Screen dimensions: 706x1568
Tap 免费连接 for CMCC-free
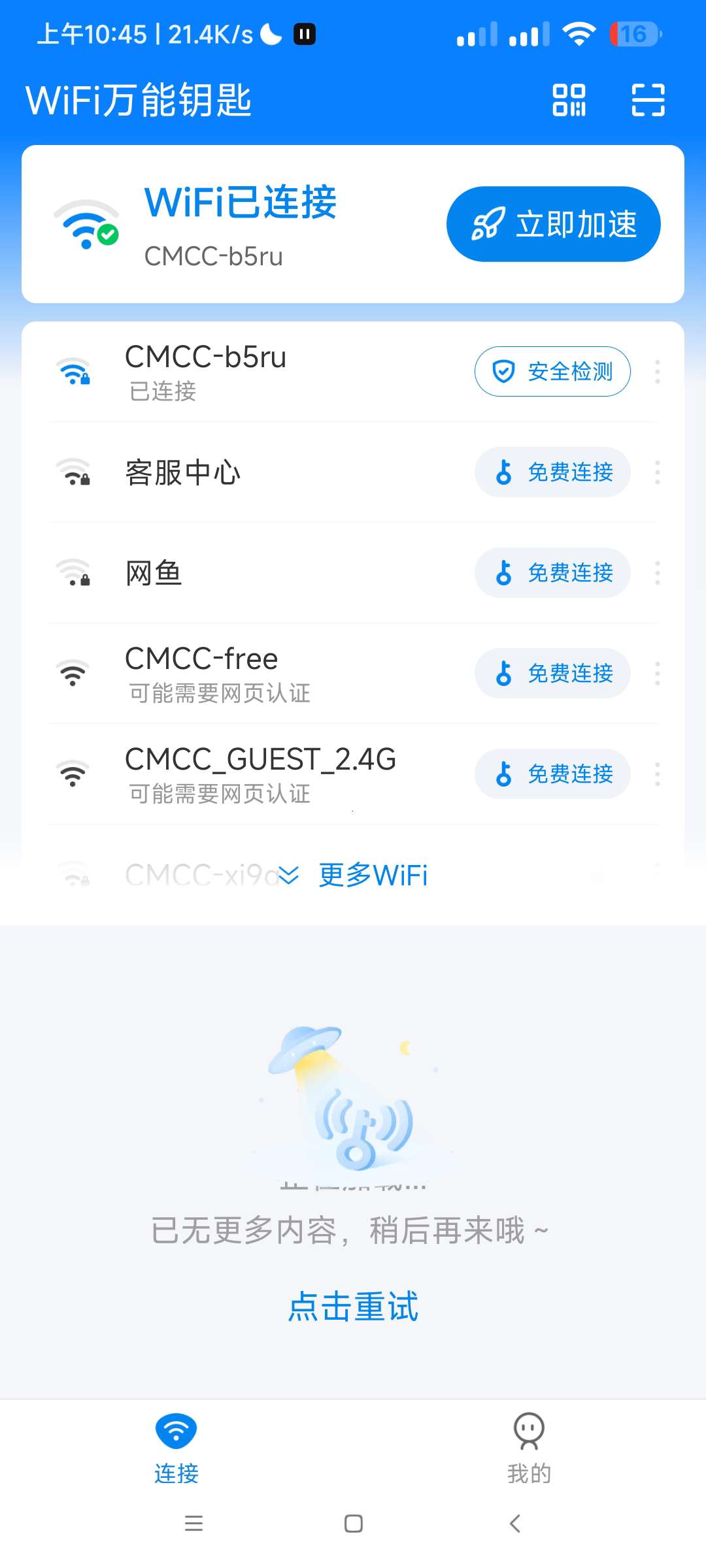(552, 674)
